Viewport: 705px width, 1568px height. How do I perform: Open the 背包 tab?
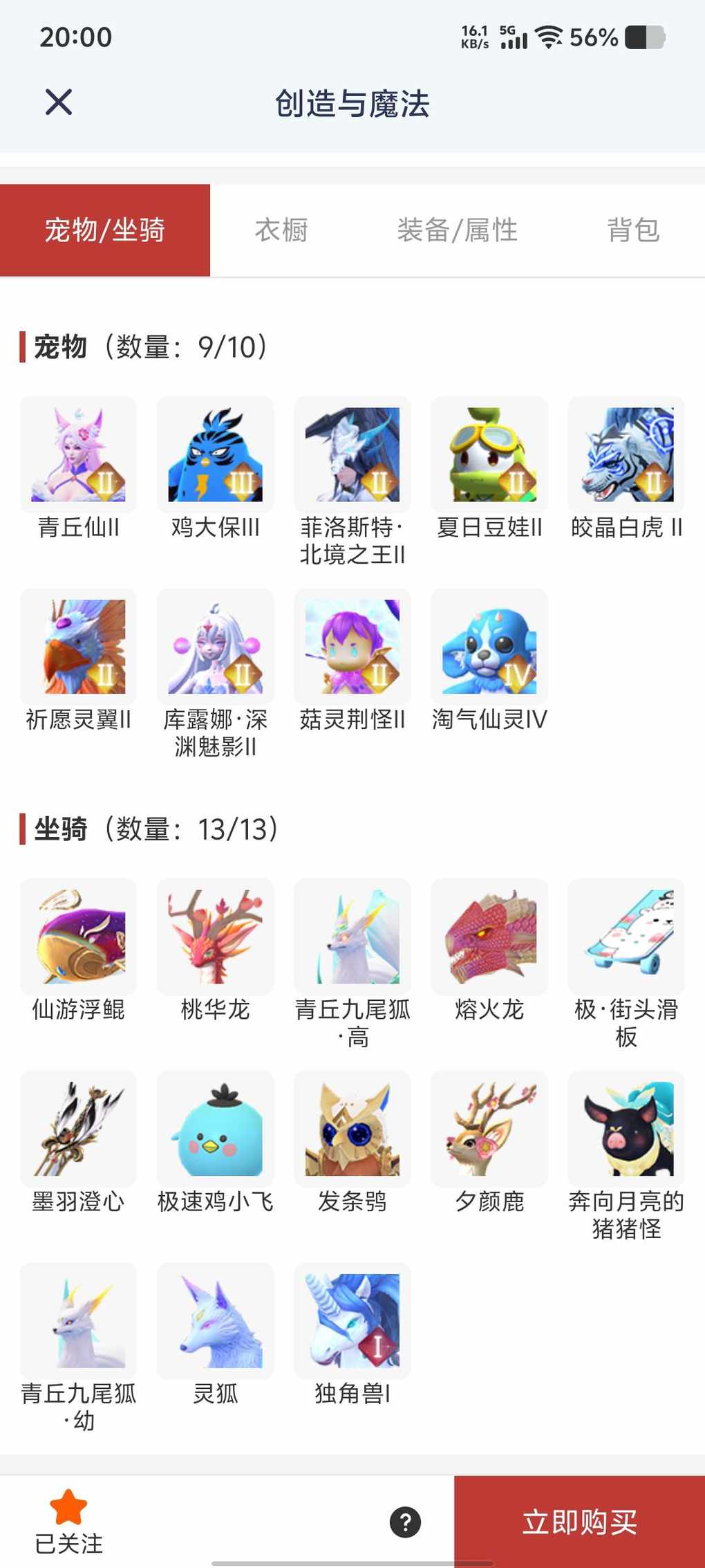click(633, 230)
